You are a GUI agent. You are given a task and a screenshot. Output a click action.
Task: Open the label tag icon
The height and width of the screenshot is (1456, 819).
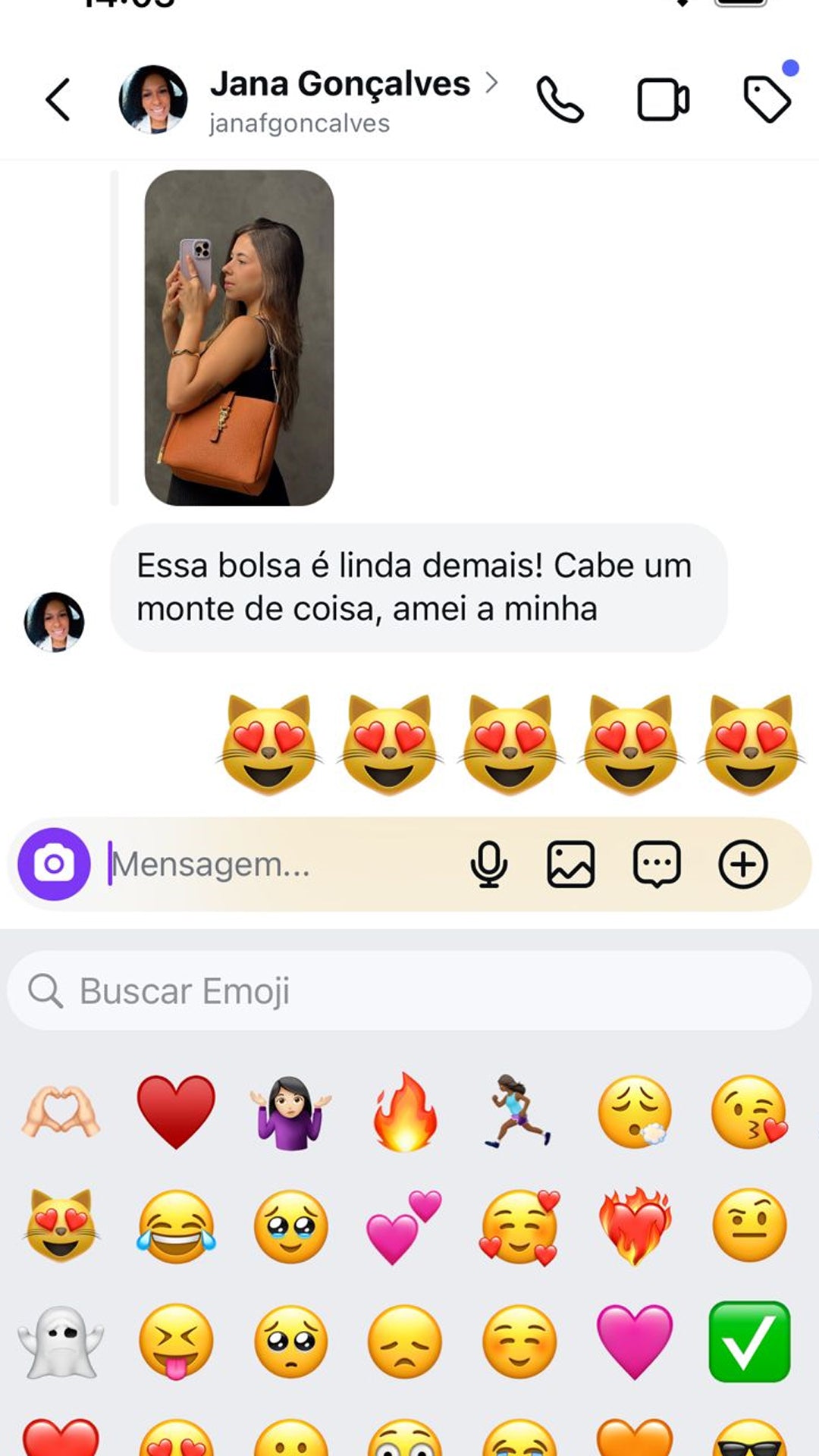point(766,99)
